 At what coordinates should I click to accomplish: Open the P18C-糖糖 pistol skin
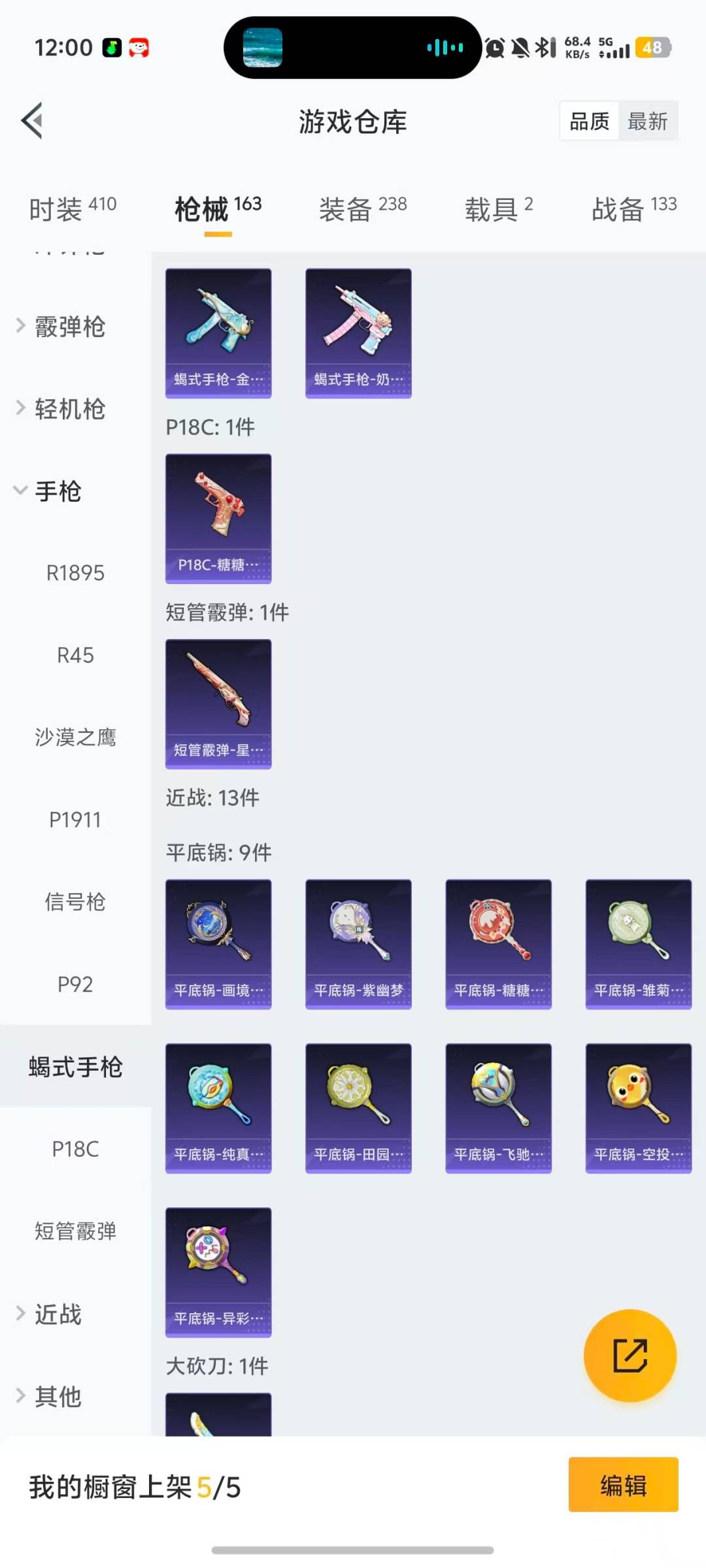tap(218, 518)
